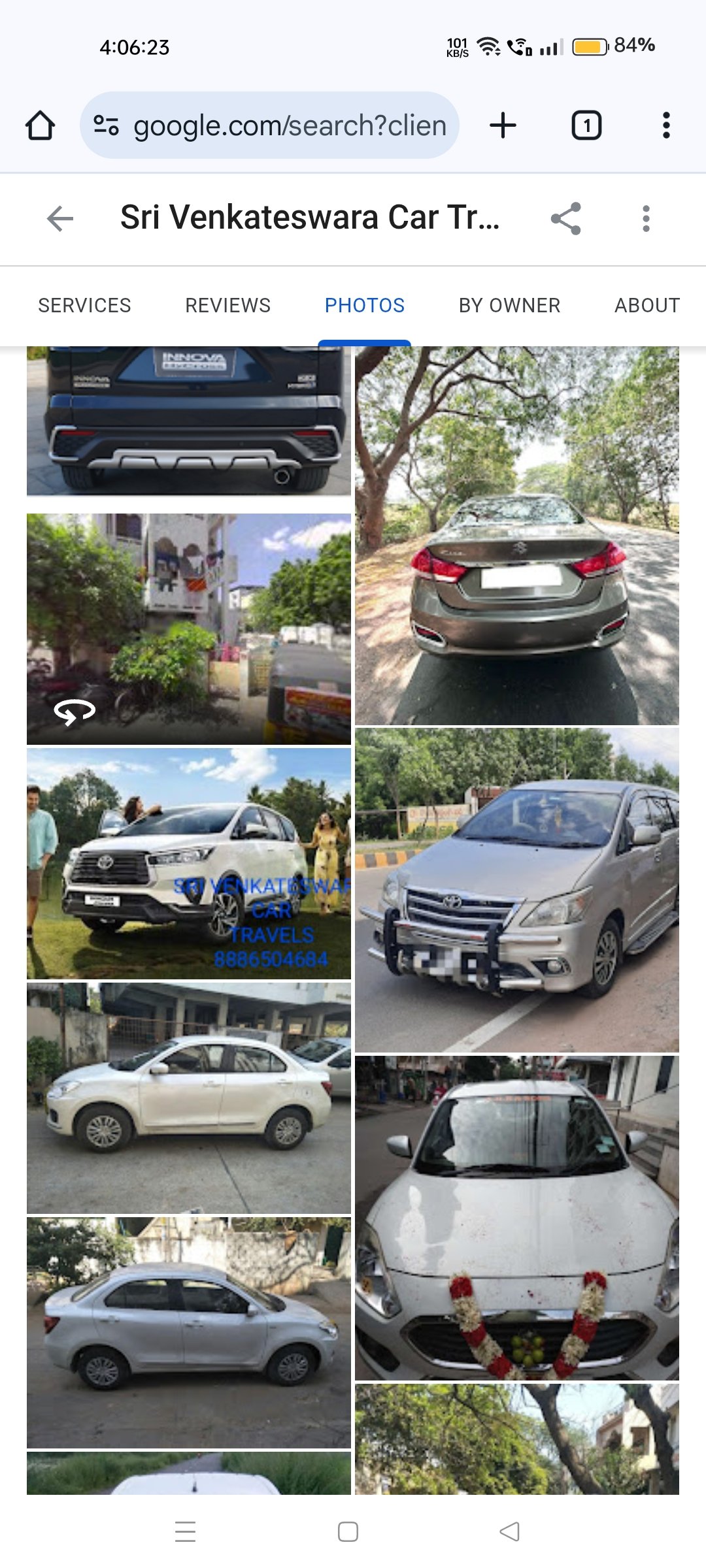
Task: Open the silver Innova with bull bar photo
Action: [x=516, y=890]
